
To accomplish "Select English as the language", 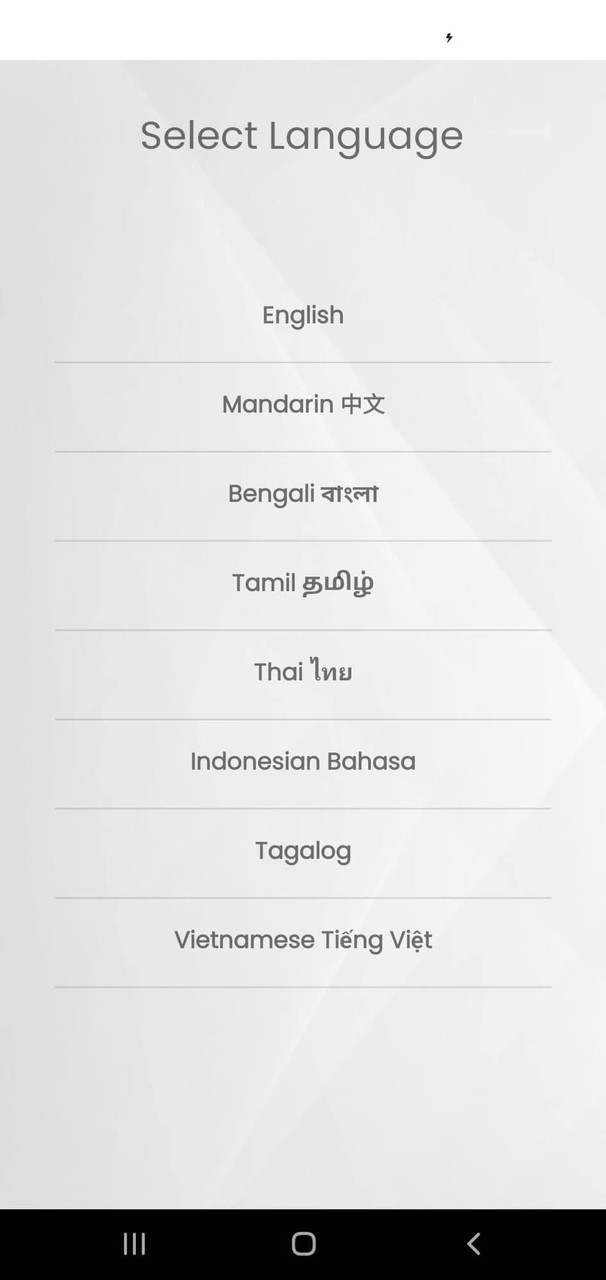I will tap(303, 316).
